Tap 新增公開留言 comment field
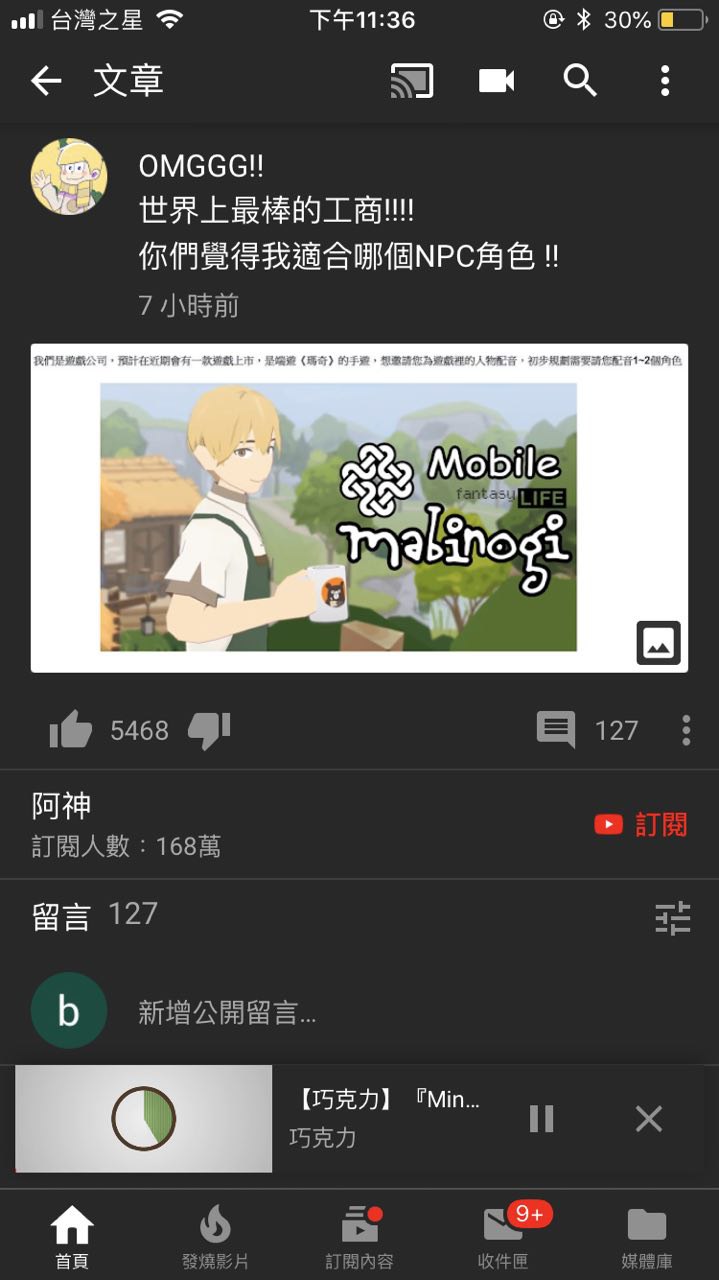719x1280 pixels. click(x=300, y=1012)
